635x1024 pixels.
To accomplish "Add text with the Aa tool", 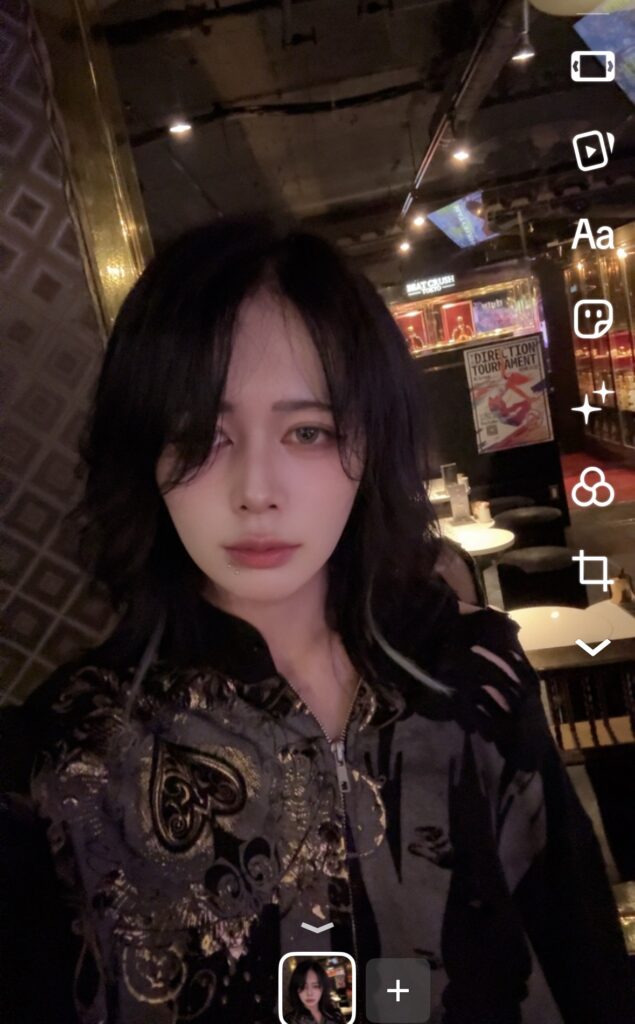I will 593,235.
